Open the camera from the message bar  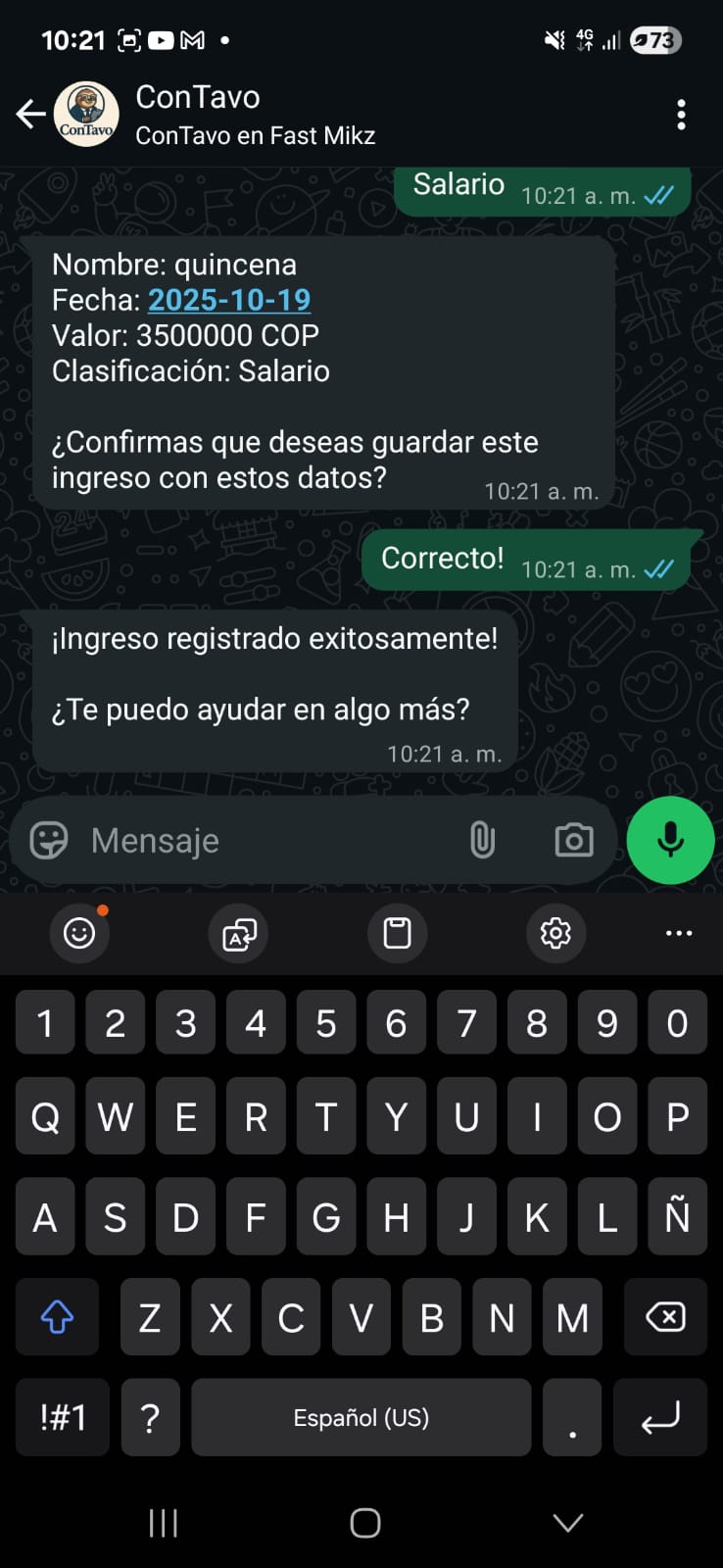click(573, 840)
